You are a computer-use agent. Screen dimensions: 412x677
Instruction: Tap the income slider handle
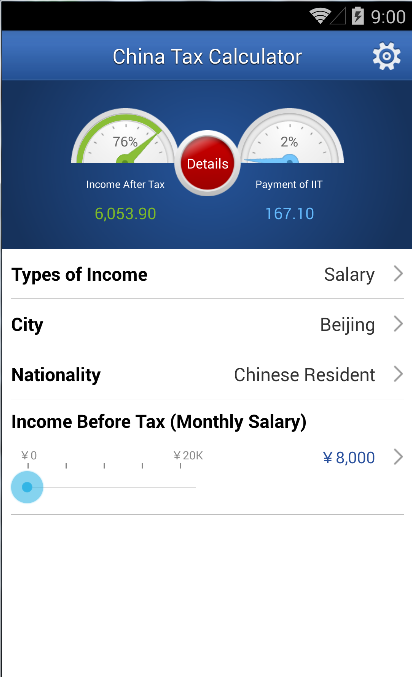tap(27, 487)
